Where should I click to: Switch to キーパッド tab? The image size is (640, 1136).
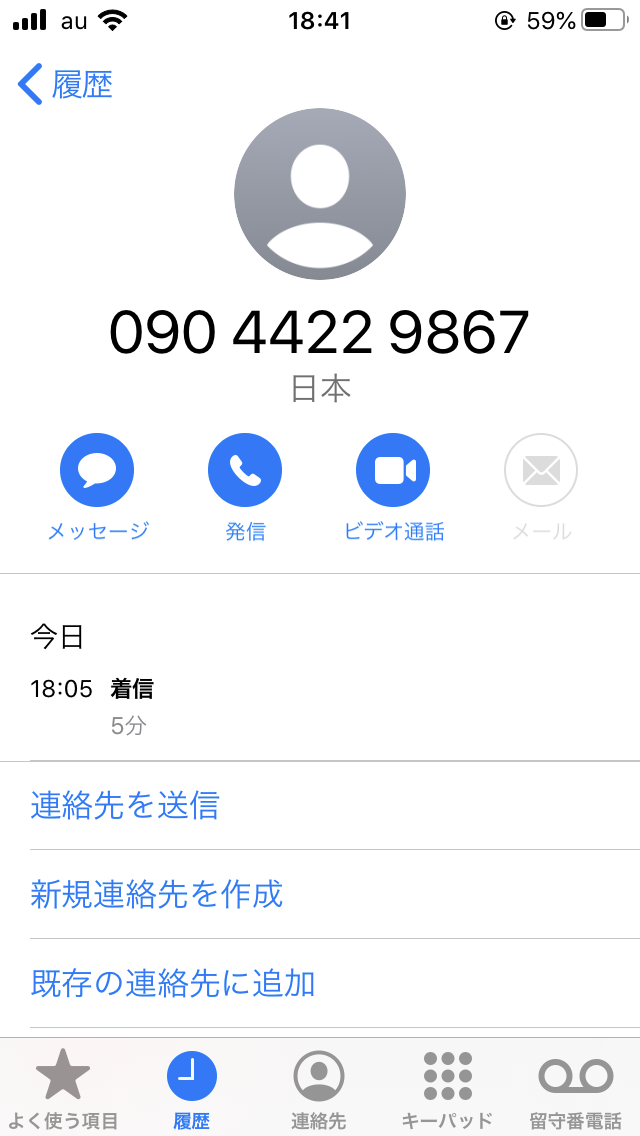click(x=447, y=1088)
